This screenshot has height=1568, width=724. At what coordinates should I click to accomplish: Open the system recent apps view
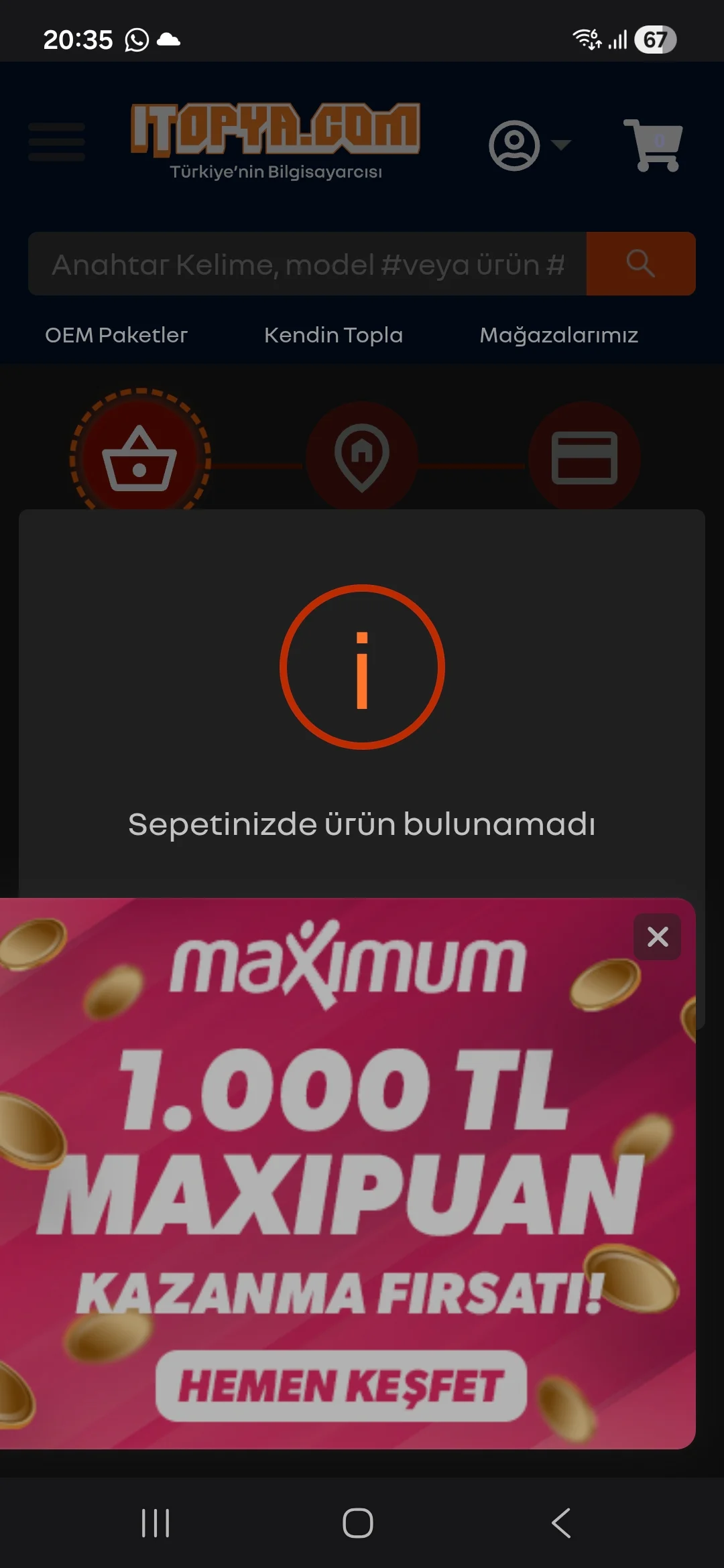[156, 1523]
